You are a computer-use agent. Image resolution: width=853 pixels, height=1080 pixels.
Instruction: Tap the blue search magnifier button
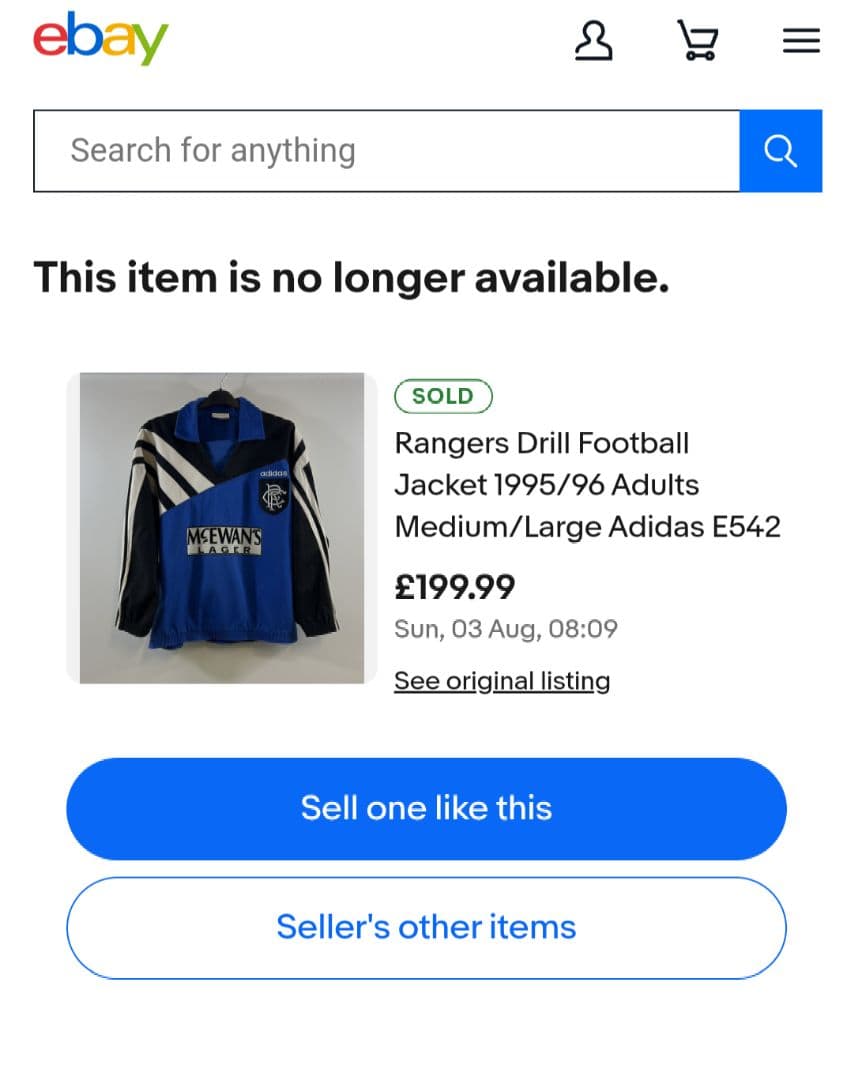pos(780,151)
